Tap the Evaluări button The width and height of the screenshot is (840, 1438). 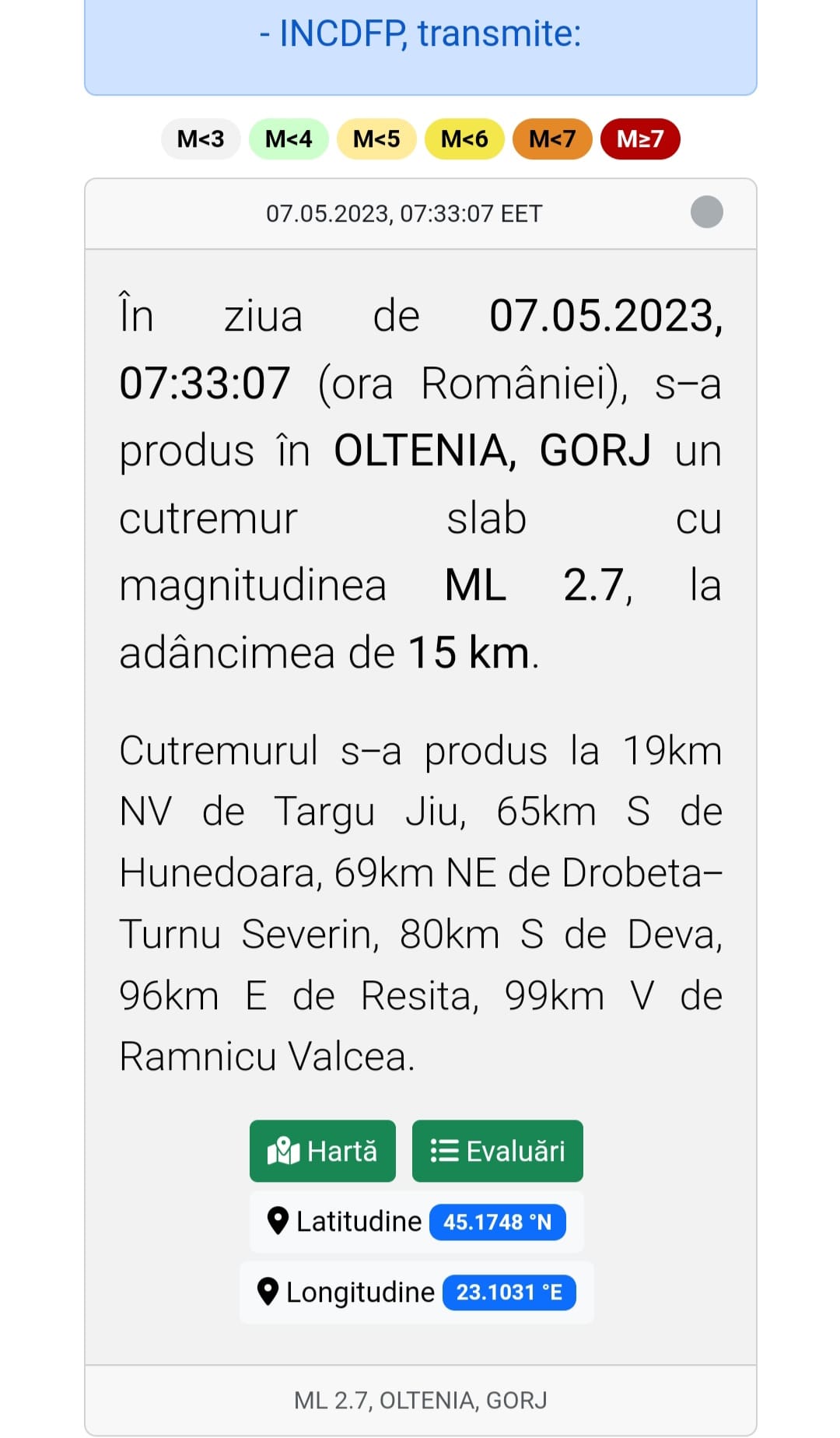[x=498, y=1151]
